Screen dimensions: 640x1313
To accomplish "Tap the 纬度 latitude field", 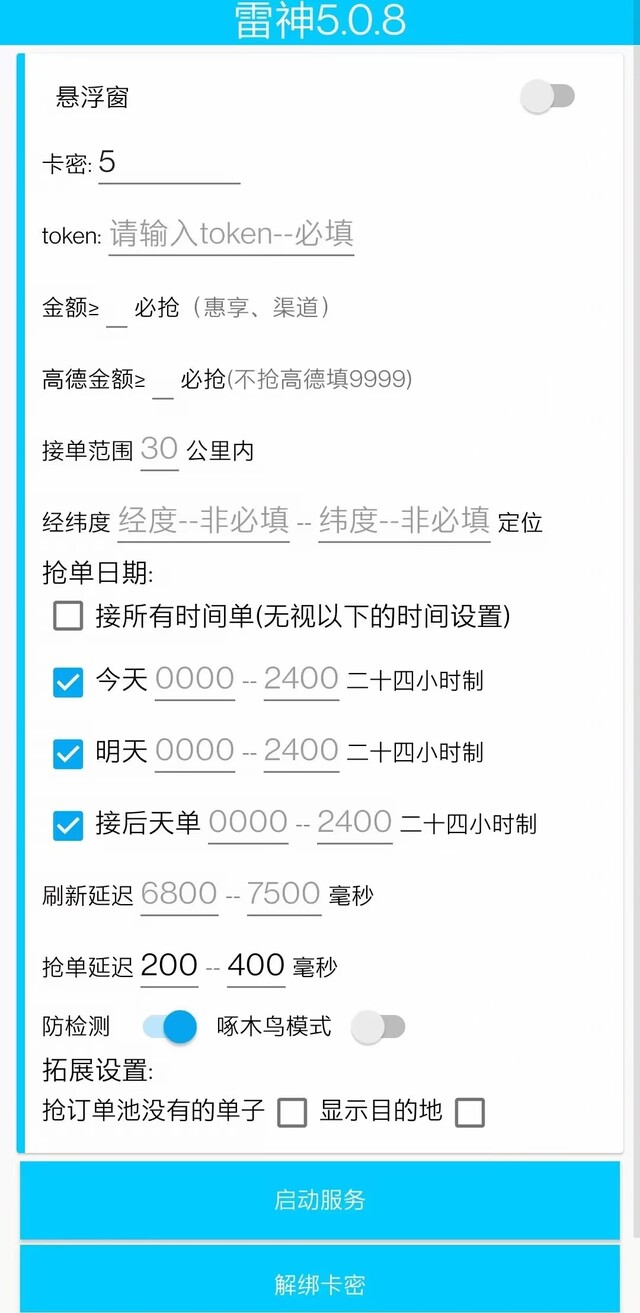I will point(404,521).
